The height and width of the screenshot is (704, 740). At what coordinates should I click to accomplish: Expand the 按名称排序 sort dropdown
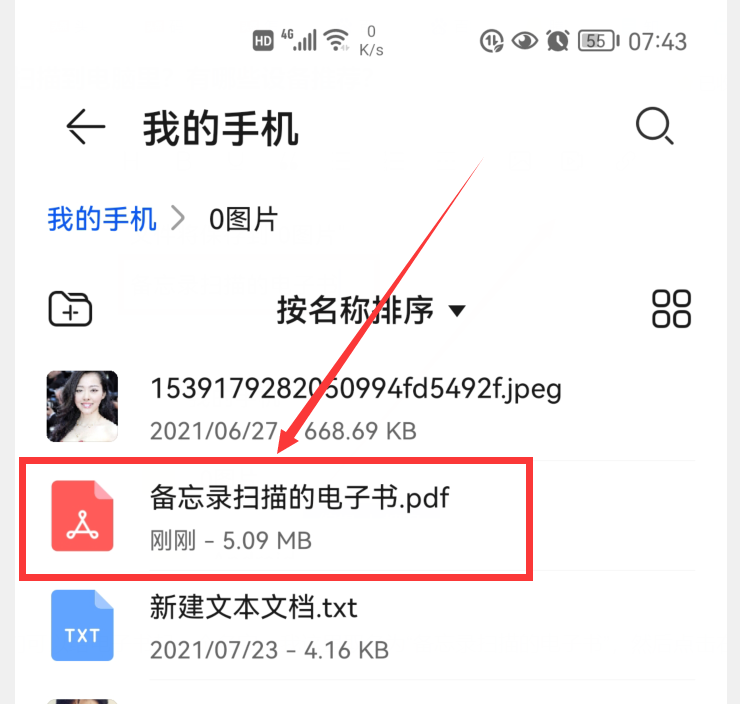[x=371, y=310]
